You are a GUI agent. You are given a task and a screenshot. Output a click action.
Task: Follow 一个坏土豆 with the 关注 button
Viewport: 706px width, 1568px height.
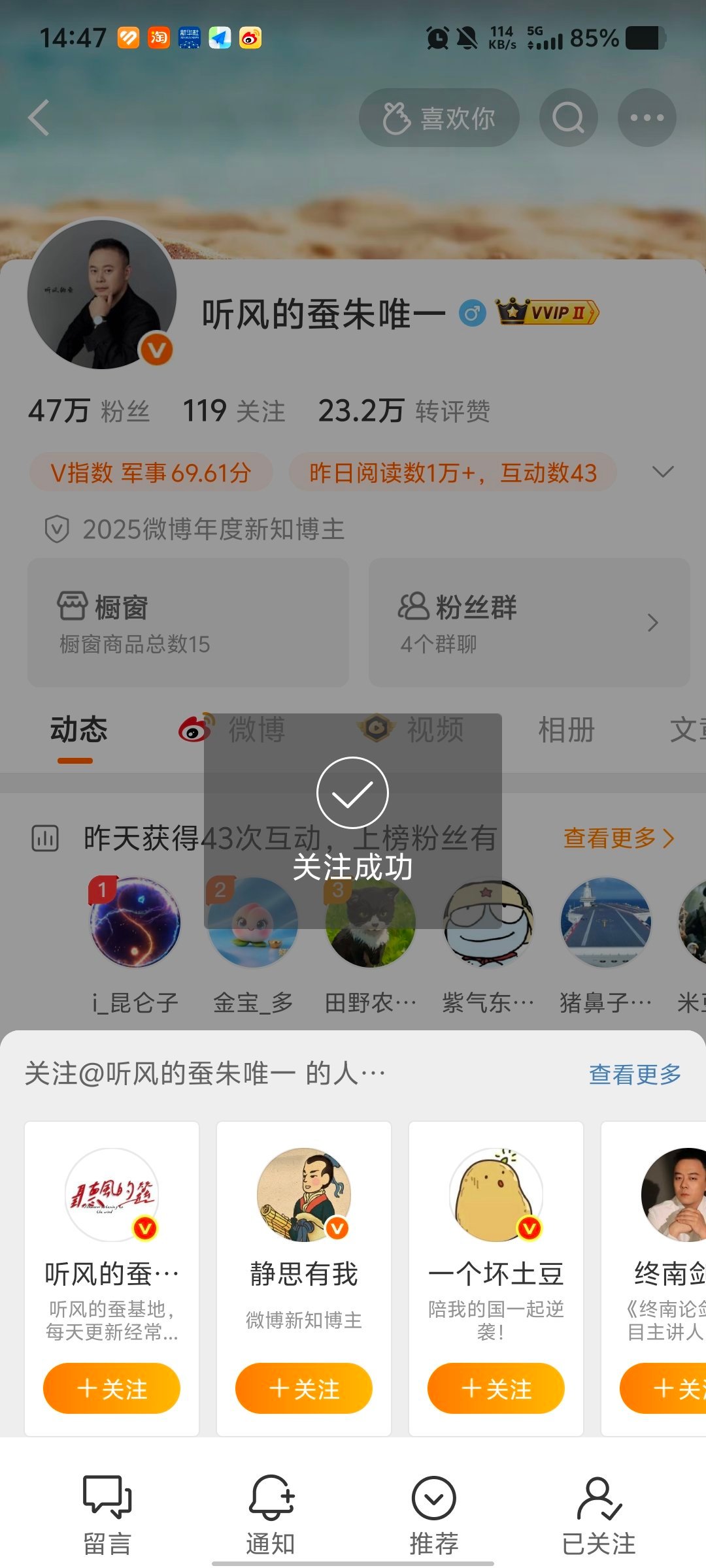coord(494,1389)
